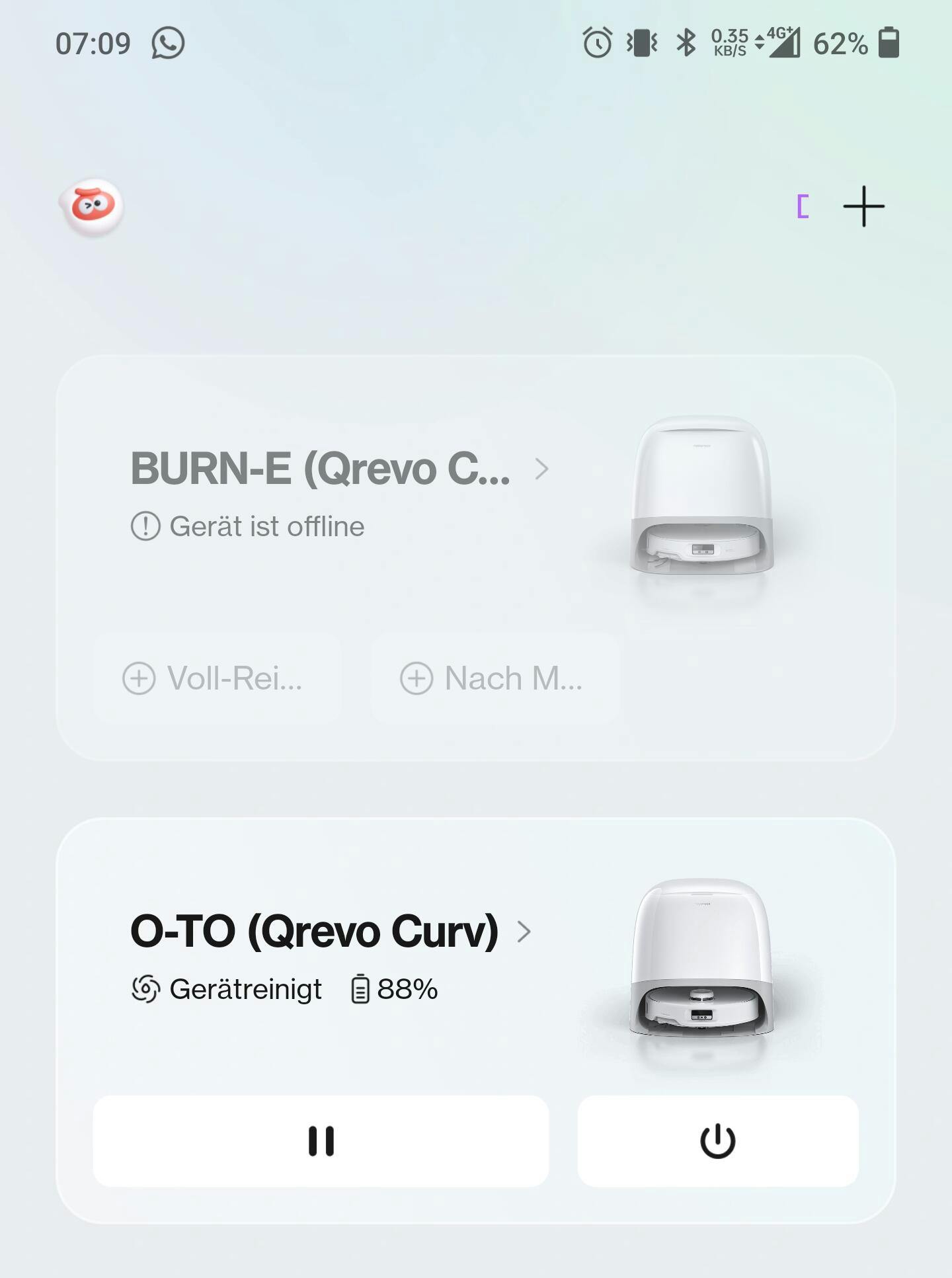Open the profile avatar
The image size is (952, 1278).
click(x=92, y=207)
